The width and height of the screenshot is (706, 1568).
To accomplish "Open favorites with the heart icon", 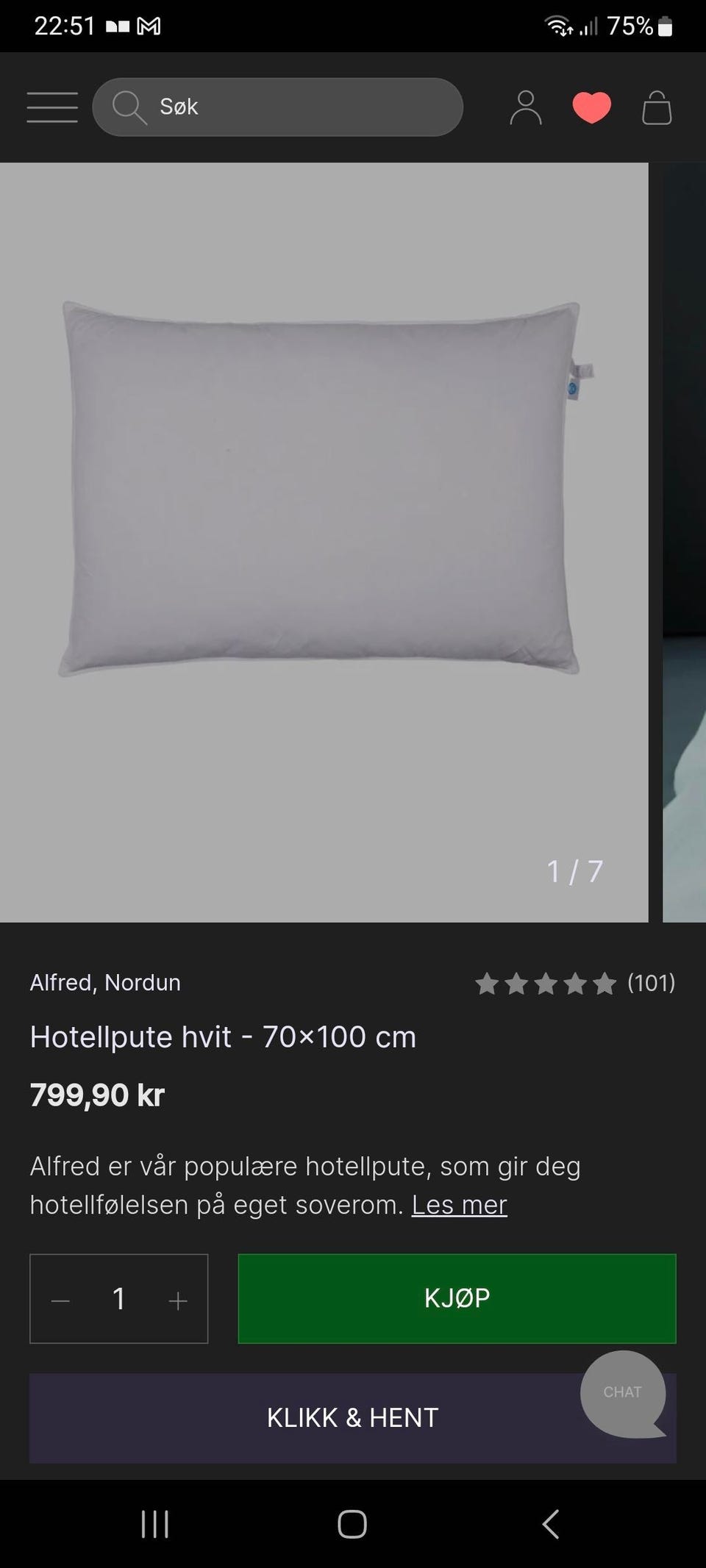I will pyautogui.click(x=592, y=107).
